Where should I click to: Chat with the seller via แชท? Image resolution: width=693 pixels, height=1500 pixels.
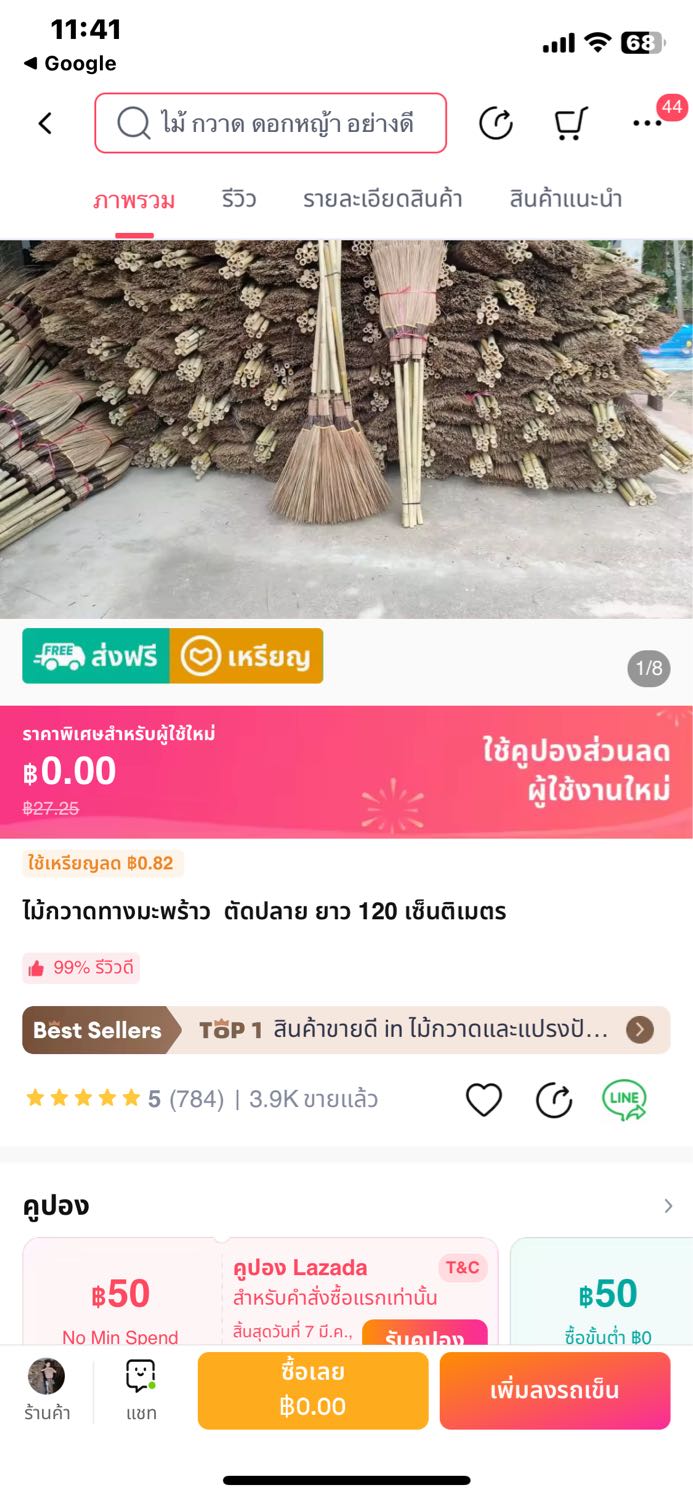coord(141,1389)
